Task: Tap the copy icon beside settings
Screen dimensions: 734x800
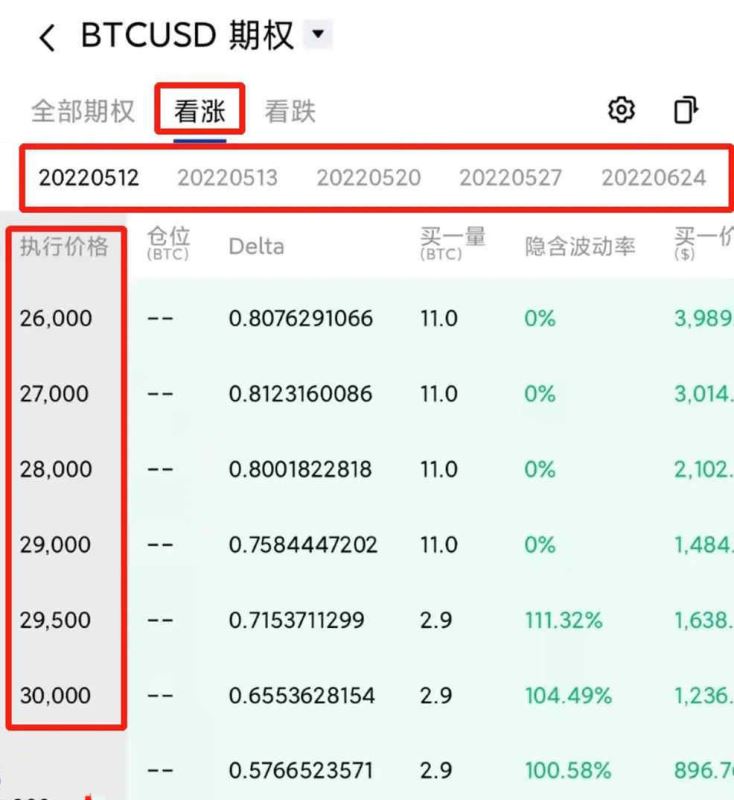Action: click(685, 110)
